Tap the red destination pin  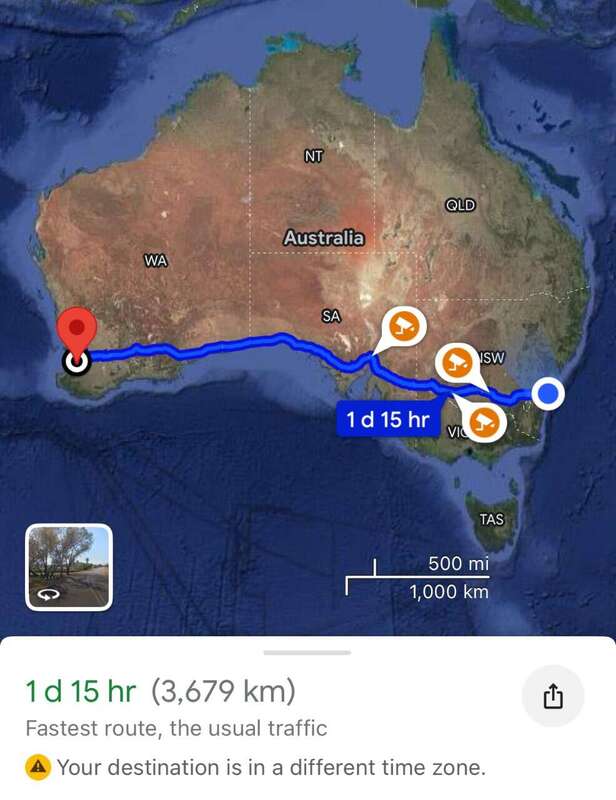76,331
